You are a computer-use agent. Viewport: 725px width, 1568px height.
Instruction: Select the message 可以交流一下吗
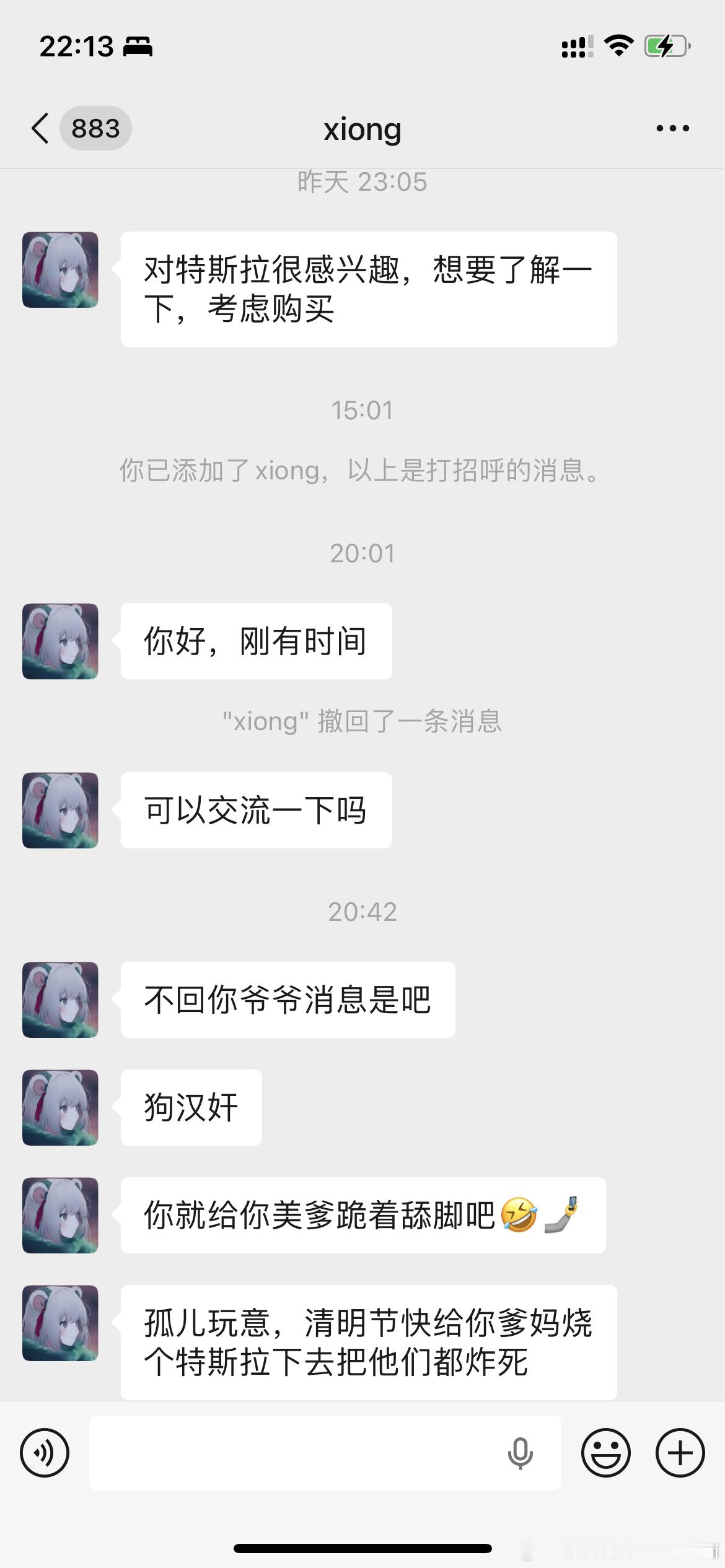pyautogui.click(x=255, y=810)
